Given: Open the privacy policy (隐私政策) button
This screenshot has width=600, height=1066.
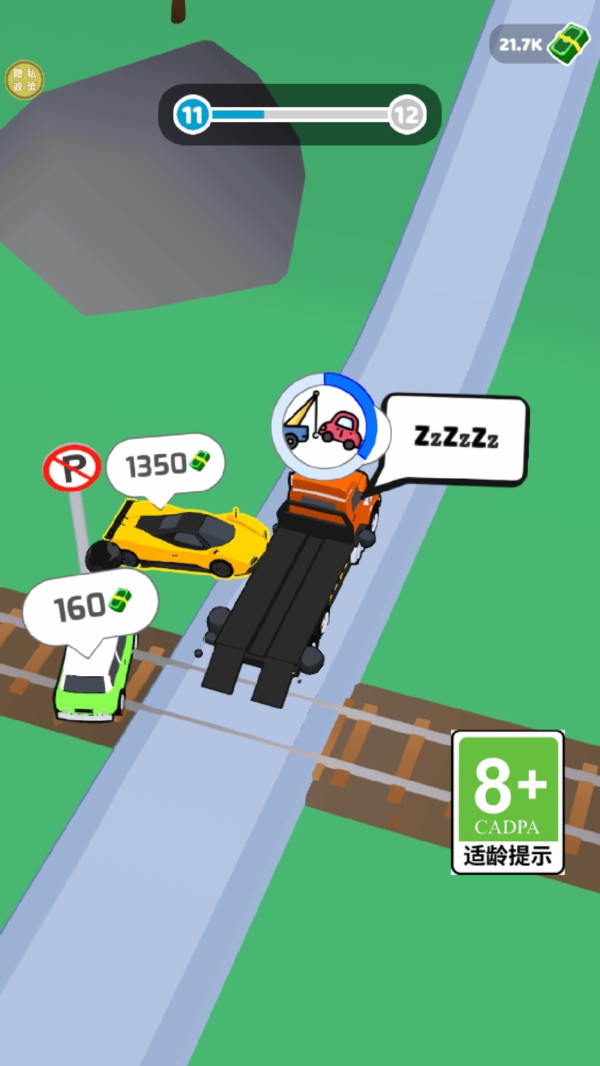Looking at the screenshot, I should pyautogui.click(x=24, y=81).
